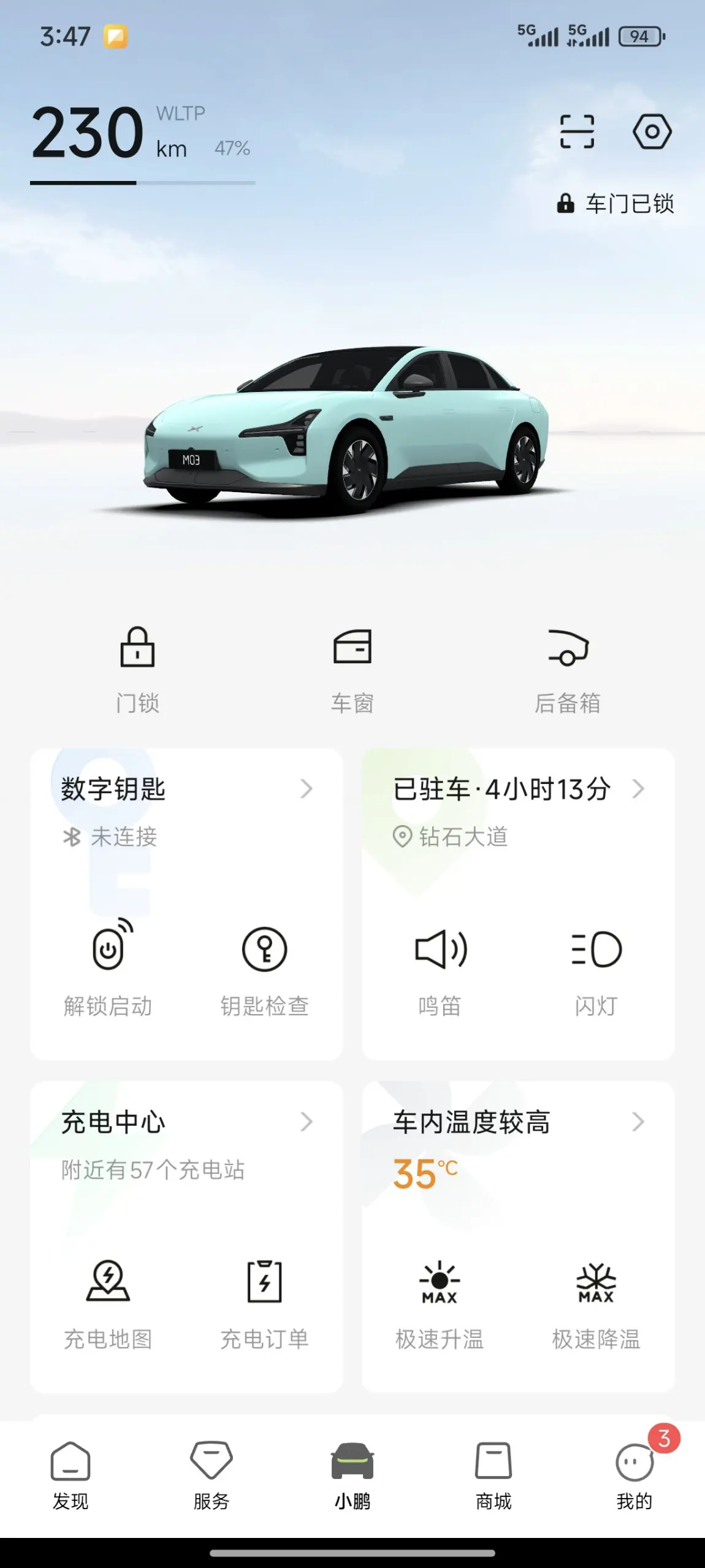Tap the 门锁 door lock control

[x=137, y=669]
